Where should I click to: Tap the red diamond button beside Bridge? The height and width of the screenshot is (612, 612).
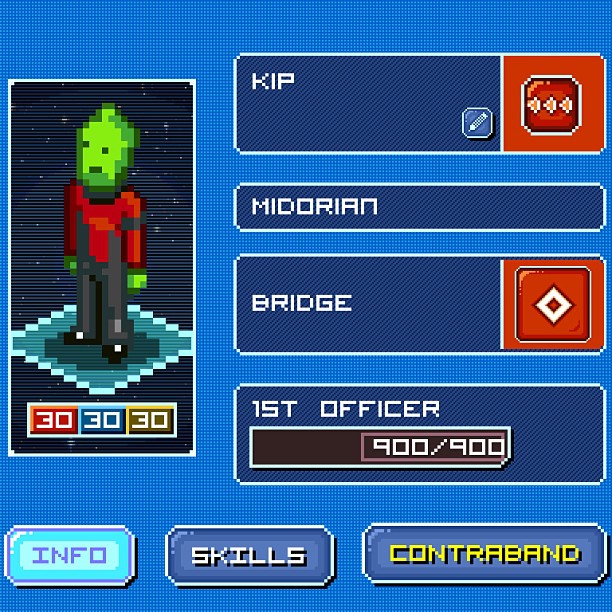[x=552, y=305]
